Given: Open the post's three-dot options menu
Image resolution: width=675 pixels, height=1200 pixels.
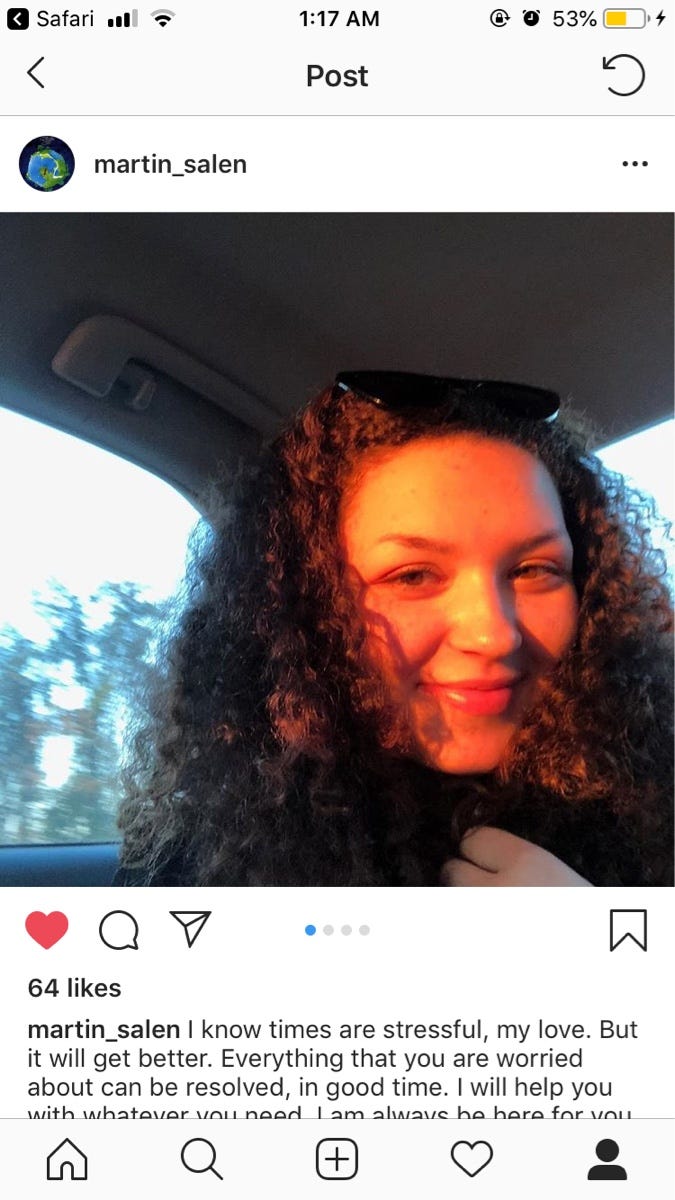Looking at the screenshot, I should coord(634,164).
